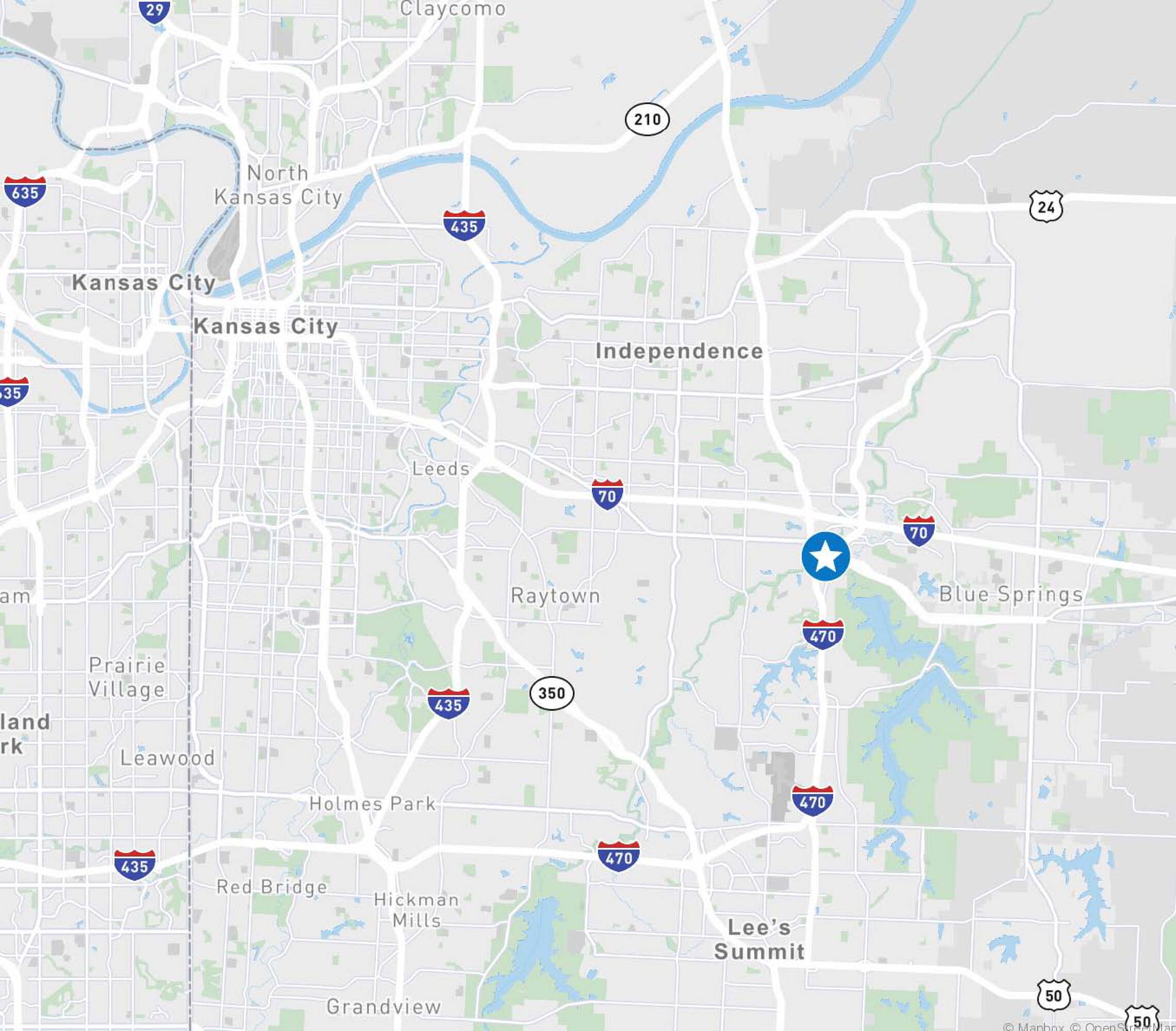Screen dimensions: 1176x1031
Task: Tap the blue star location marker
Action: 825,556
